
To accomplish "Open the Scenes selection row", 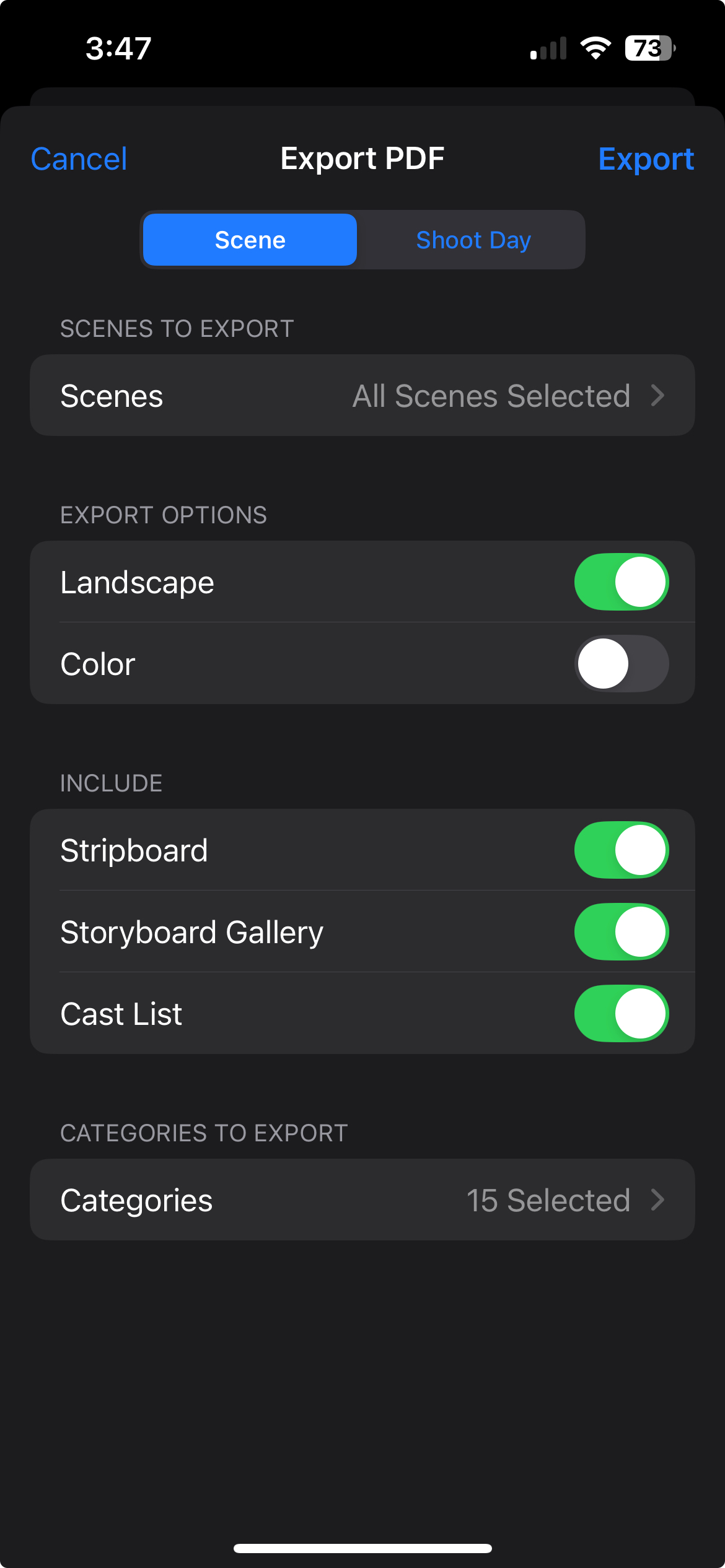I will [362, 395].
